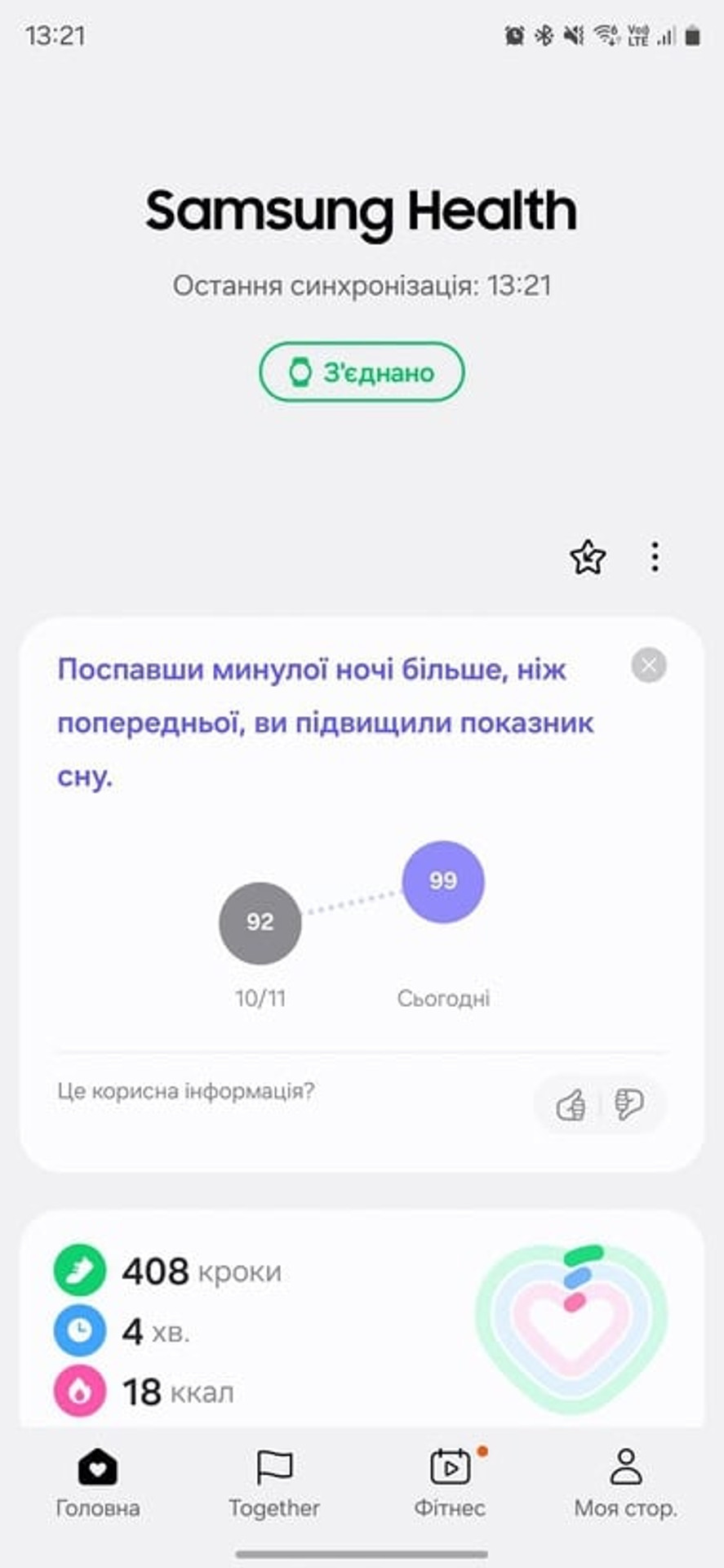Open the star rewards icon
Screen dimensions: 724x1568
tap(587, 558)
